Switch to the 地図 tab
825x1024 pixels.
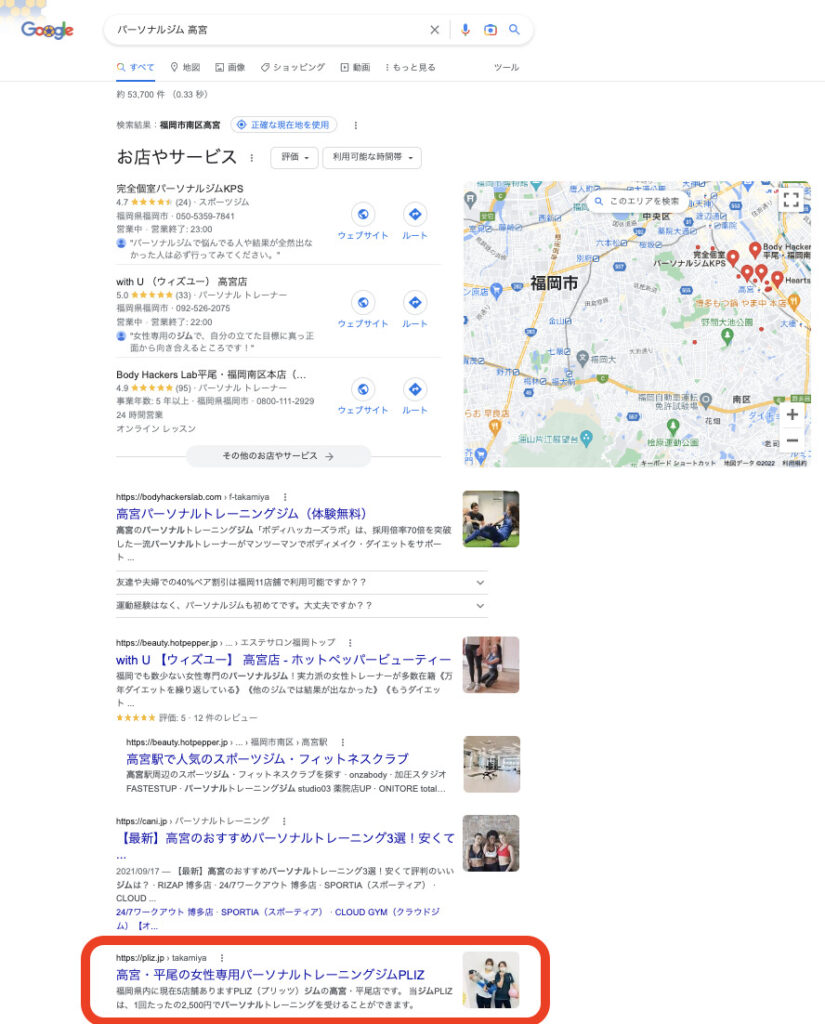[x=185, y=67]
